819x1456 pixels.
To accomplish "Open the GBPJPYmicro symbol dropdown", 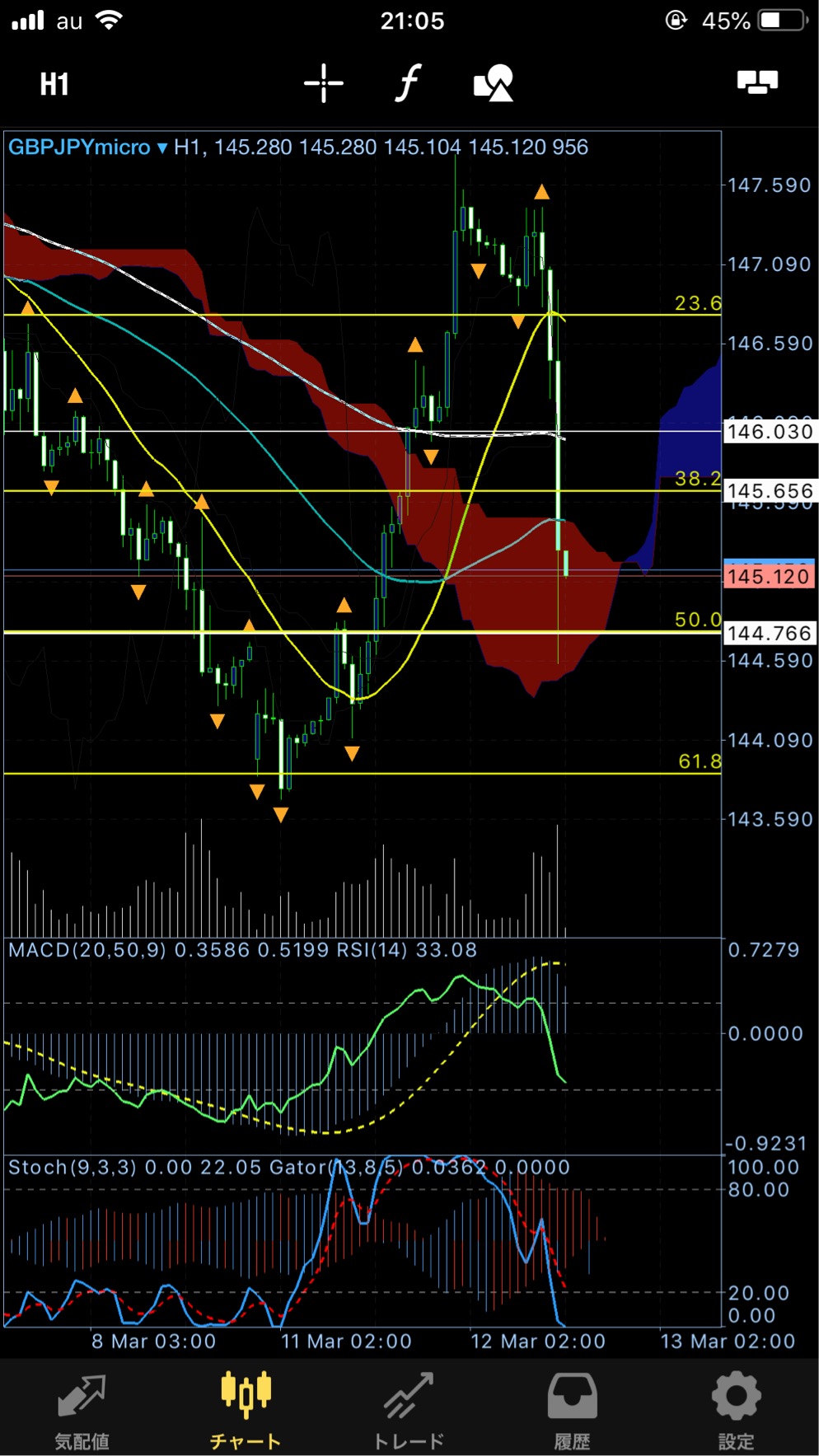I will click(88, 147).
